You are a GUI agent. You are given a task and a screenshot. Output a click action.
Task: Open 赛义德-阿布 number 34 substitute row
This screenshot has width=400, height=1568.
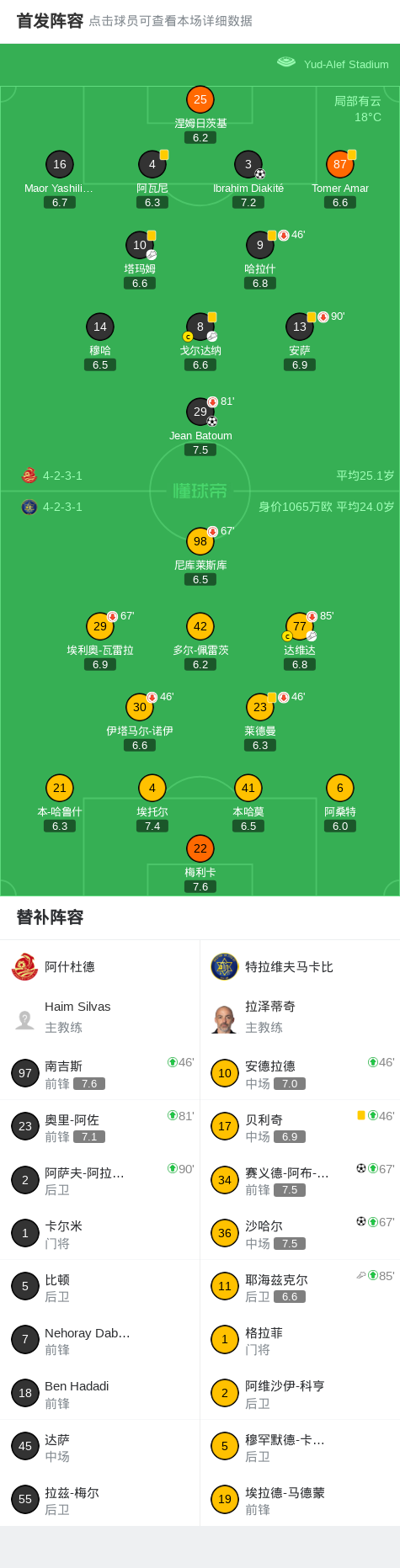point(300,1180)
